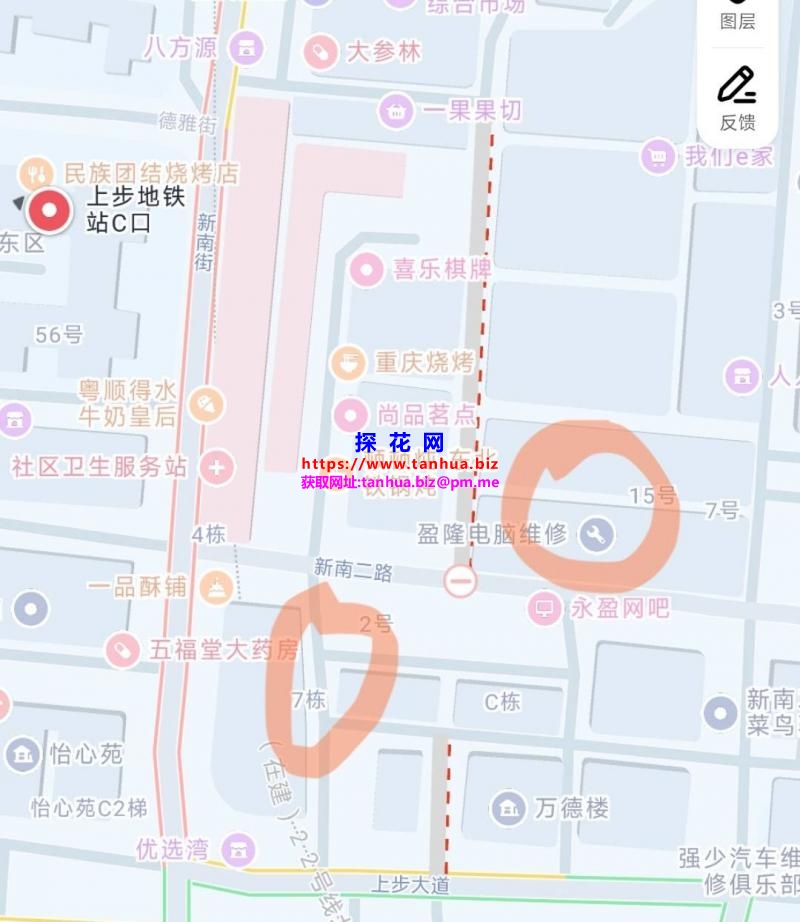
Task: Select the 上步地铁站C口 red location pin
Action: pyautogui.click(x=47, y=211)
